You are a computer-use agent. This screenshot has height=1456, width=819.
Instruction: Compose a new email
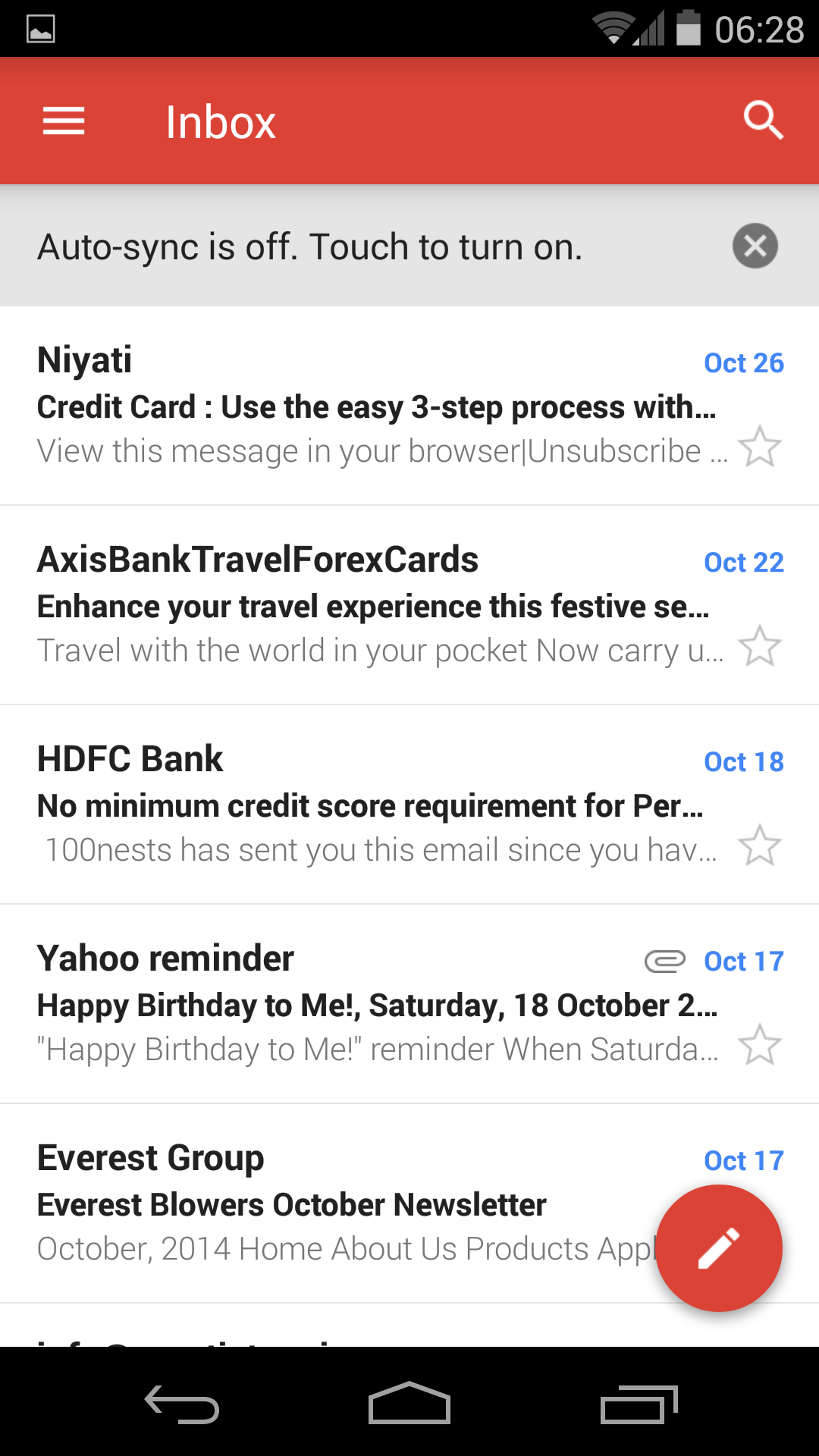718,1248
